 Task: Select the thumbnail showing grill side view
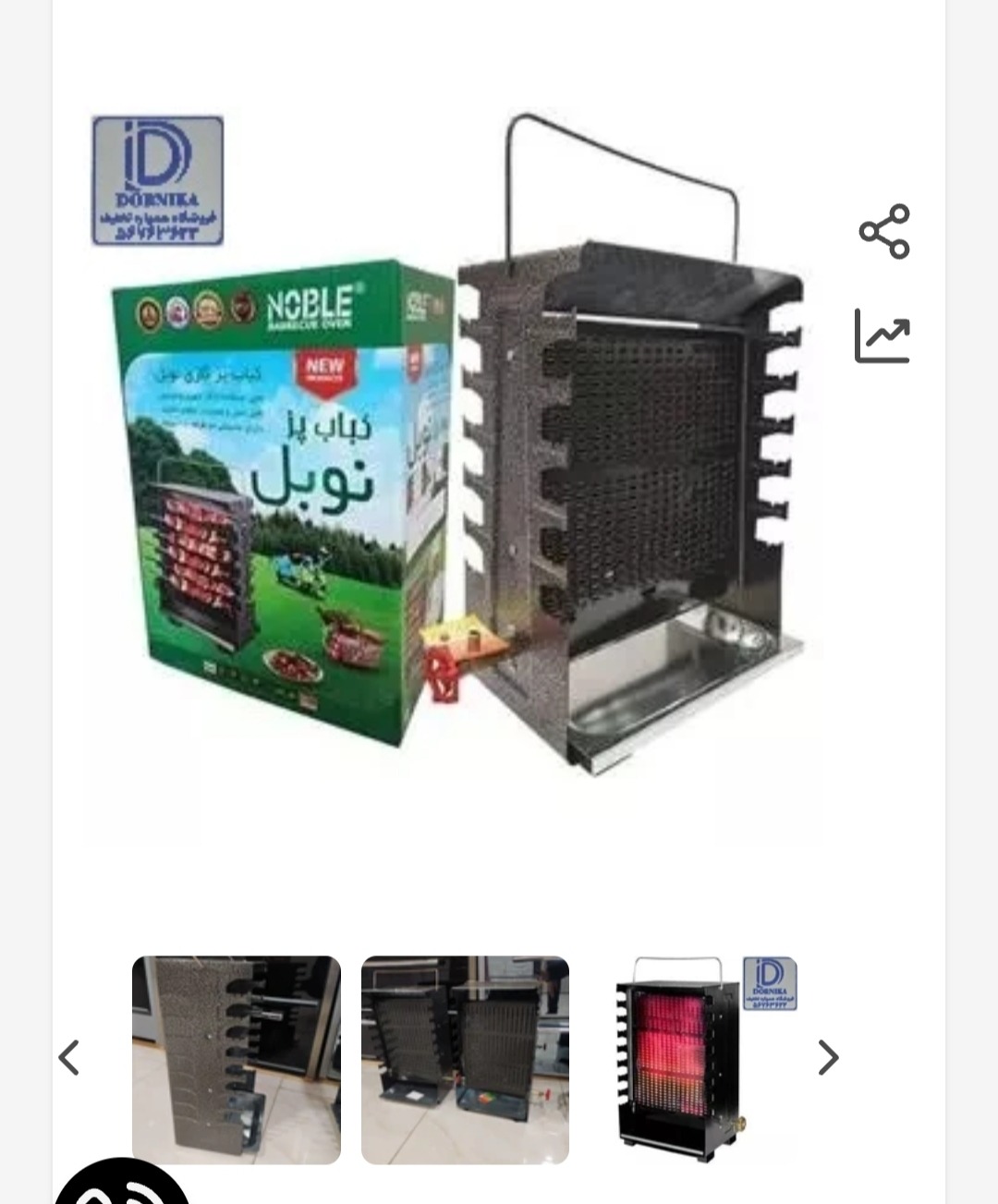click(x=237, y=1060)
